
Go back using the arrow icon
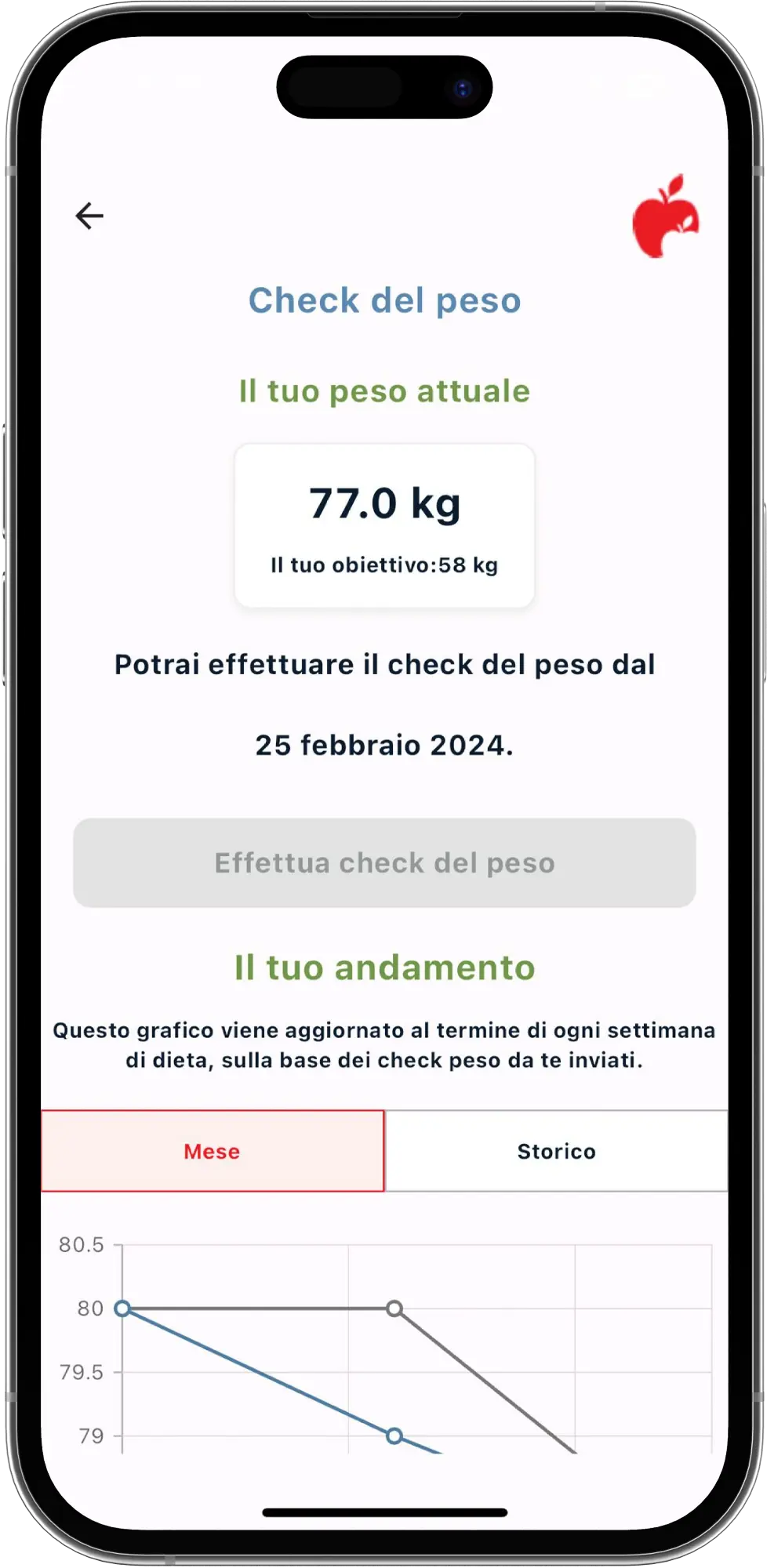(89, 216)
